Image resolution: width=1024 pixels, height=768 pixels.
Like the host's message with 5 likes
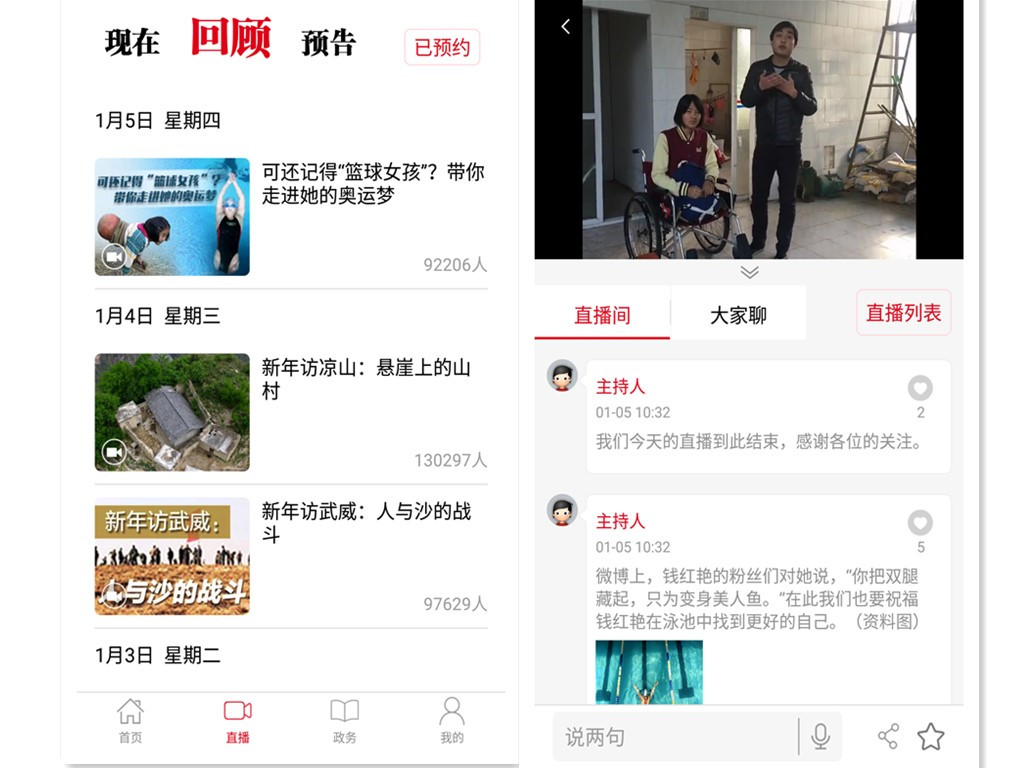[x=920, y=523]
